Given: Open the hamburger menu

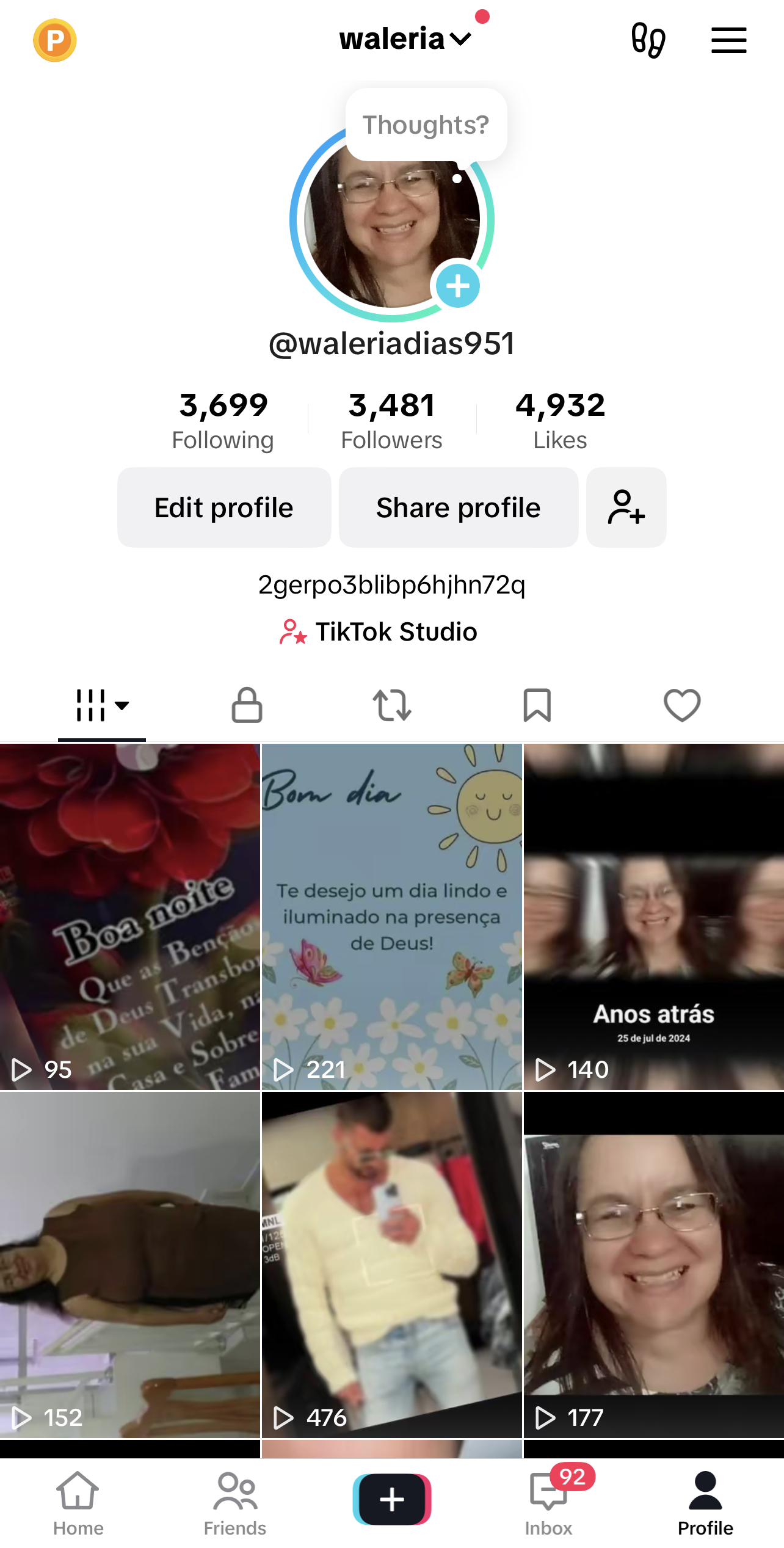Looking at the screenshot, I should [x=728, y=40].
